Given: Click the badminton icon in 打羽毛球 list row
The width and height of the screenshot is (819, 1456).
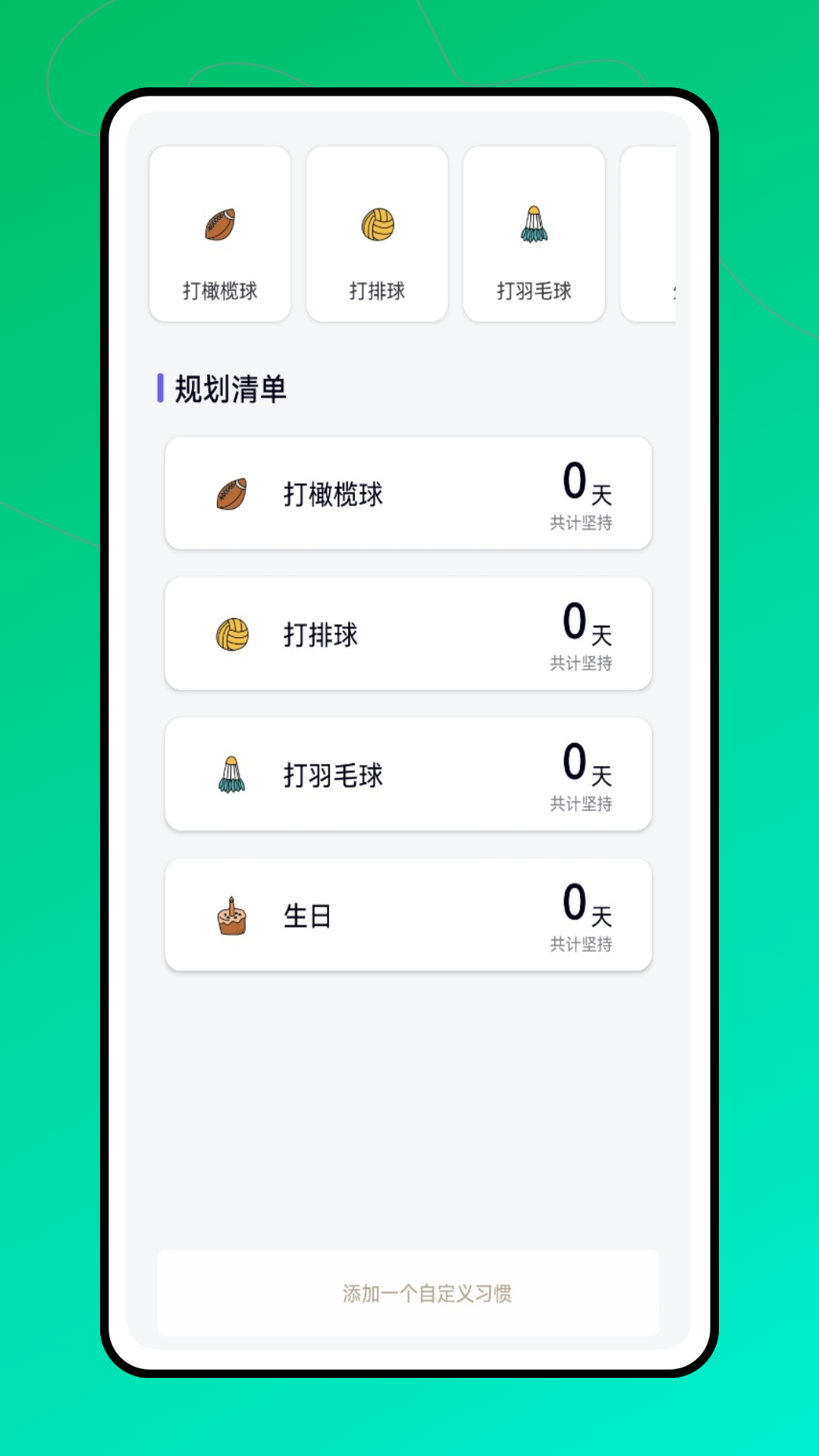Looking at the screenshot, I should [232, 773].
